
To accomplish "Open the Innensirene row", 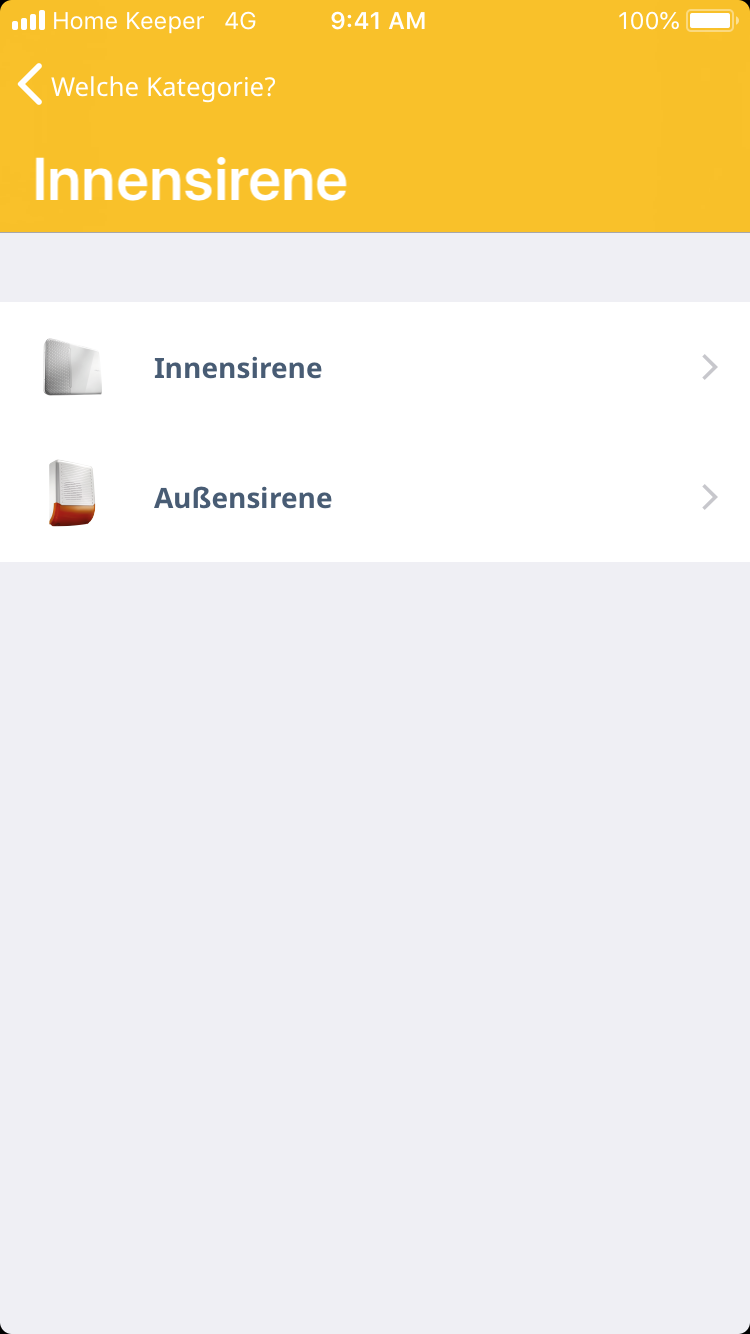I will [x=374, y=368].
